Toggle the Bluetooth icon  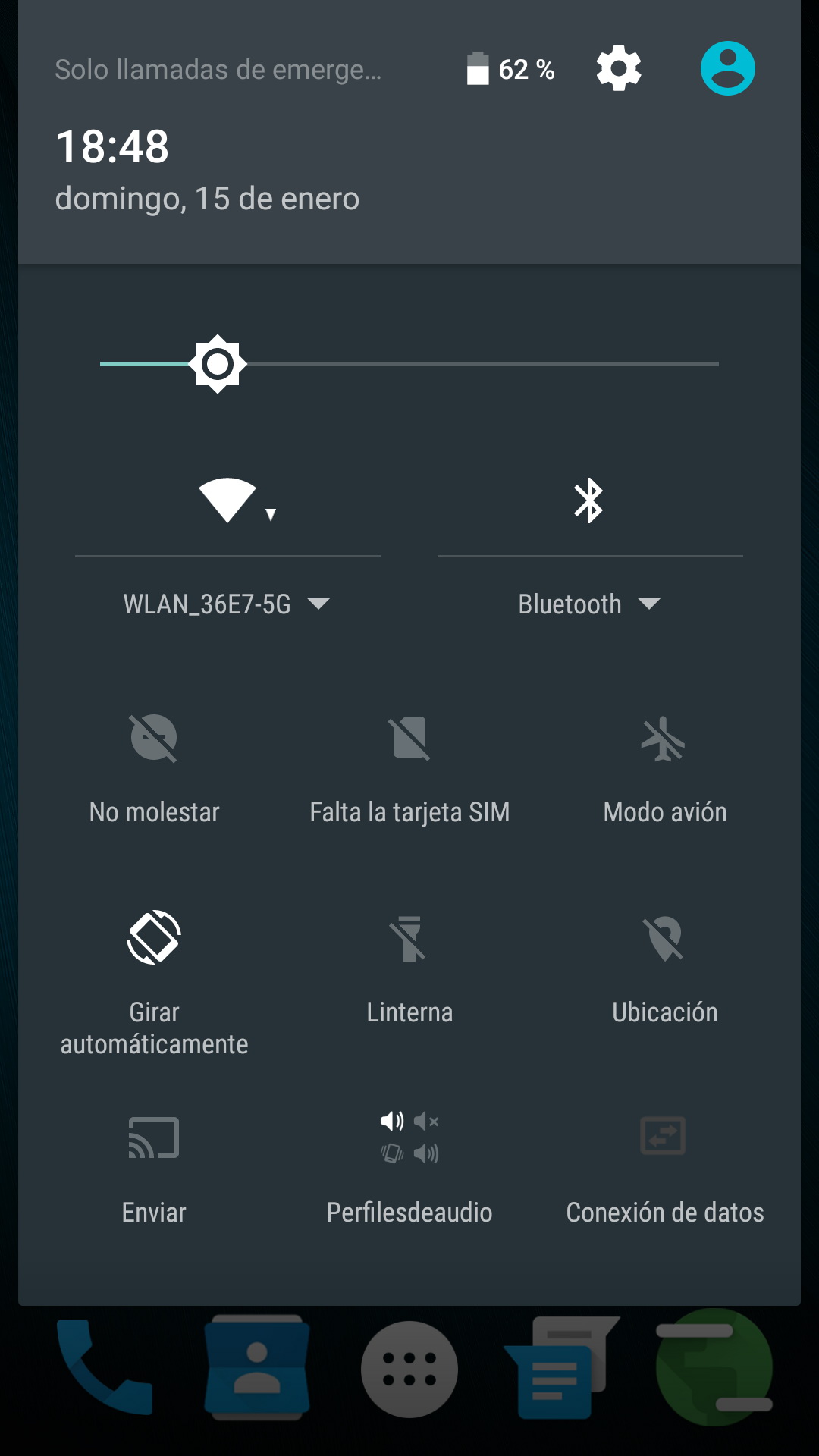click(x=589, y=500)
